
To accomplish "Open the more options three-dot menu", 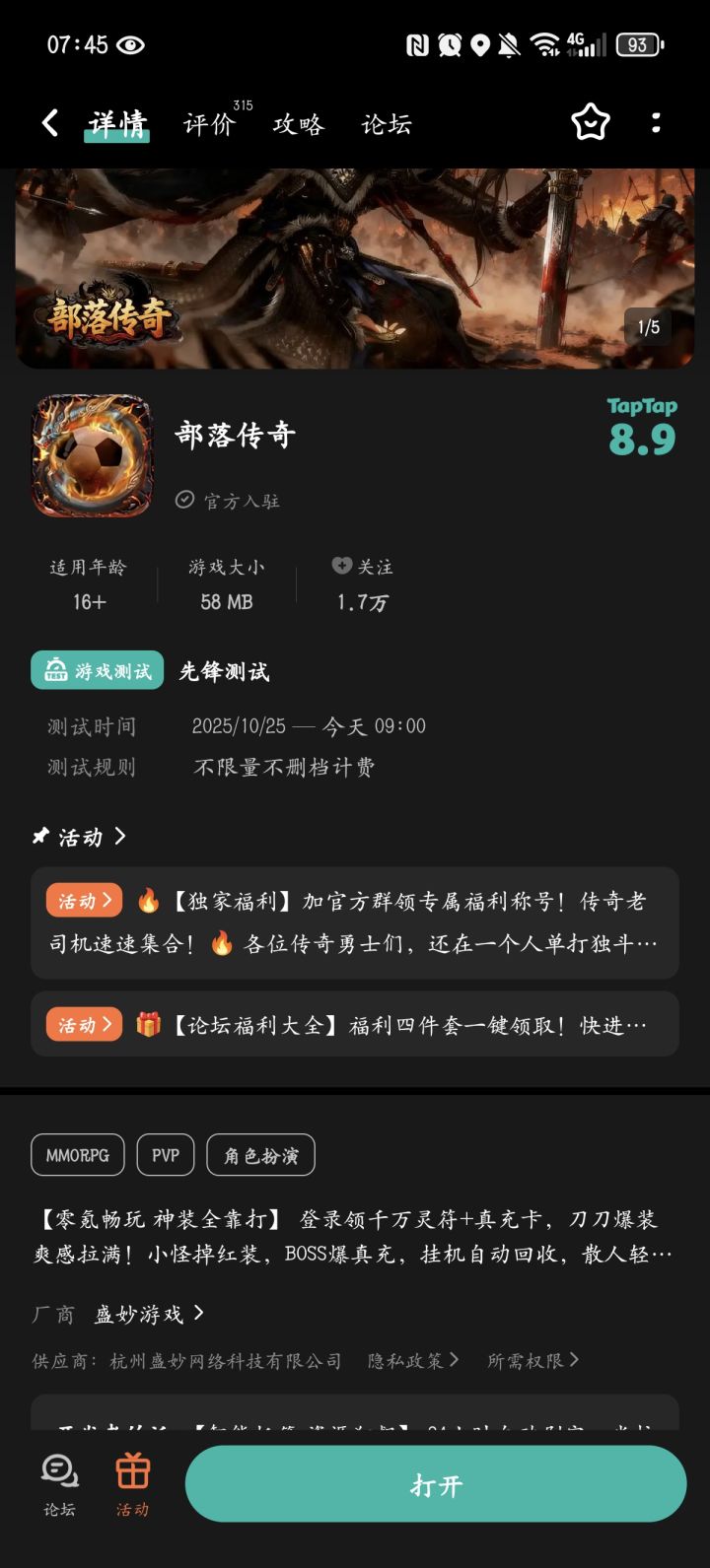I will point(657,121).
